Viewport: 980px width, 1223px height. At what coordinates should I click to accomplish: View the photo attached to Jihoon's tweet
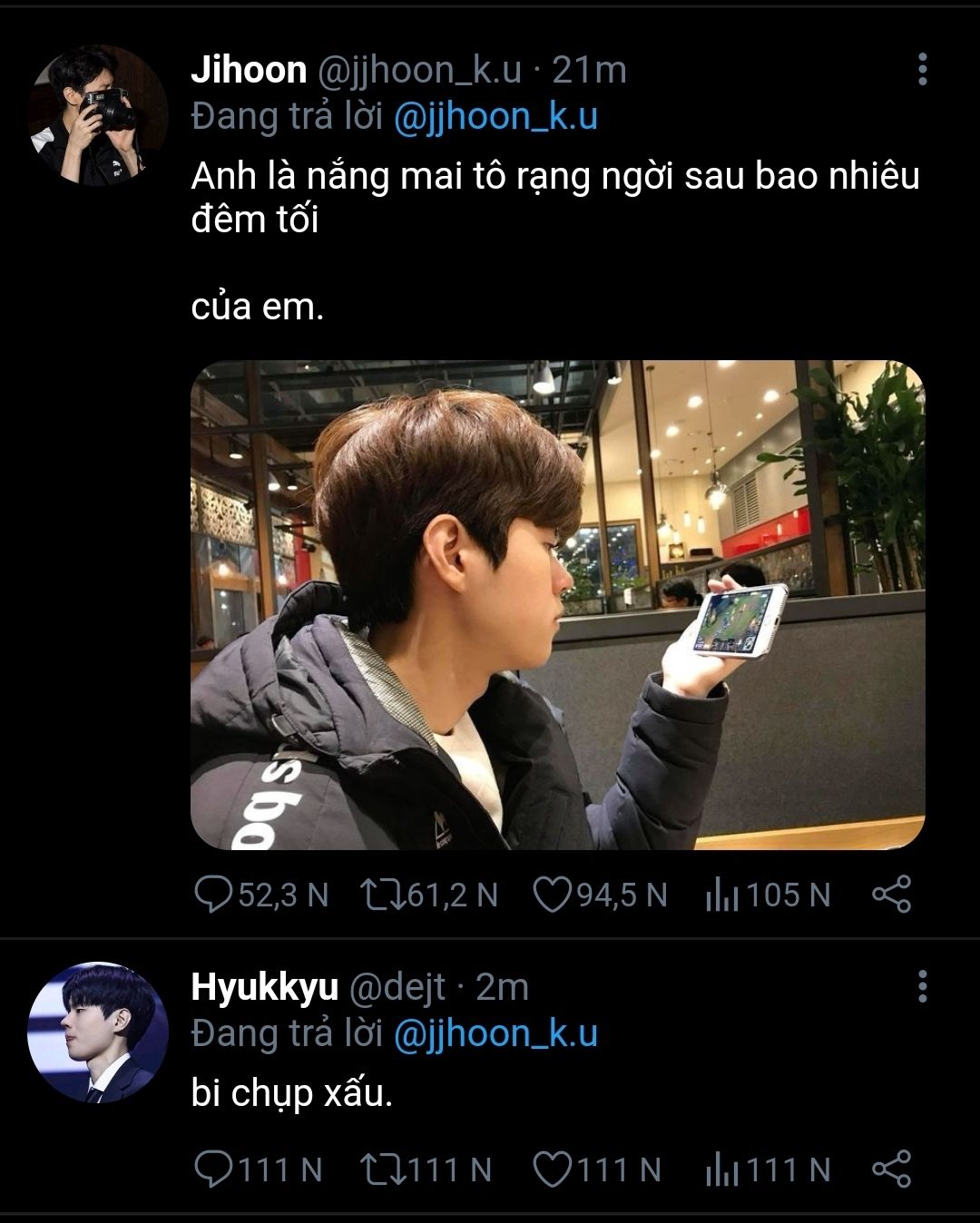coord(557,605)
